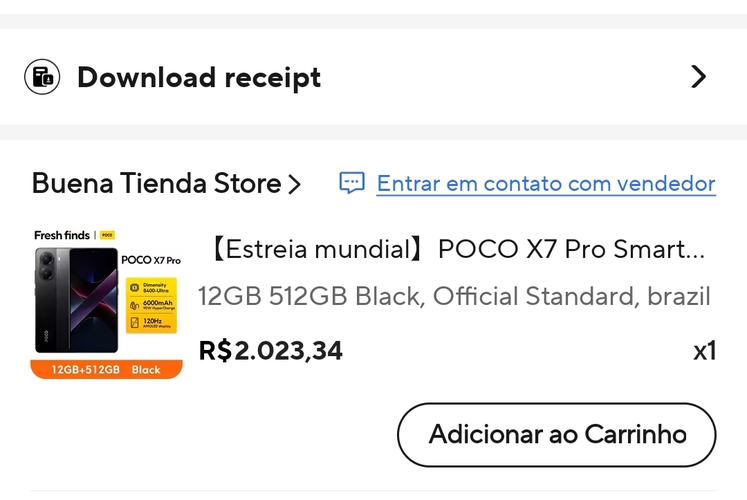
Task: Tap Entrar em contato com vendedor
Action: point(545,184)
